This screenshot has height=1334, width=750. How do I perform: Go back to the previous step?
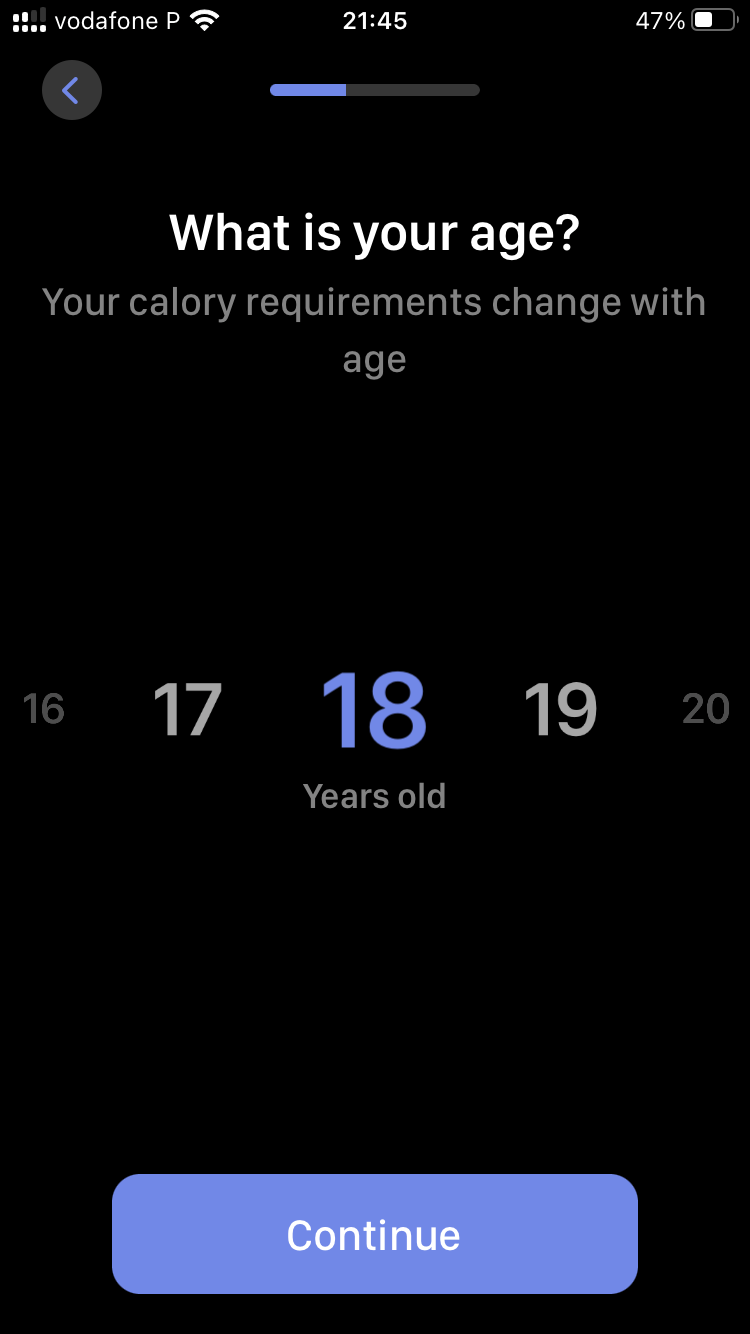tap(71, 91)
